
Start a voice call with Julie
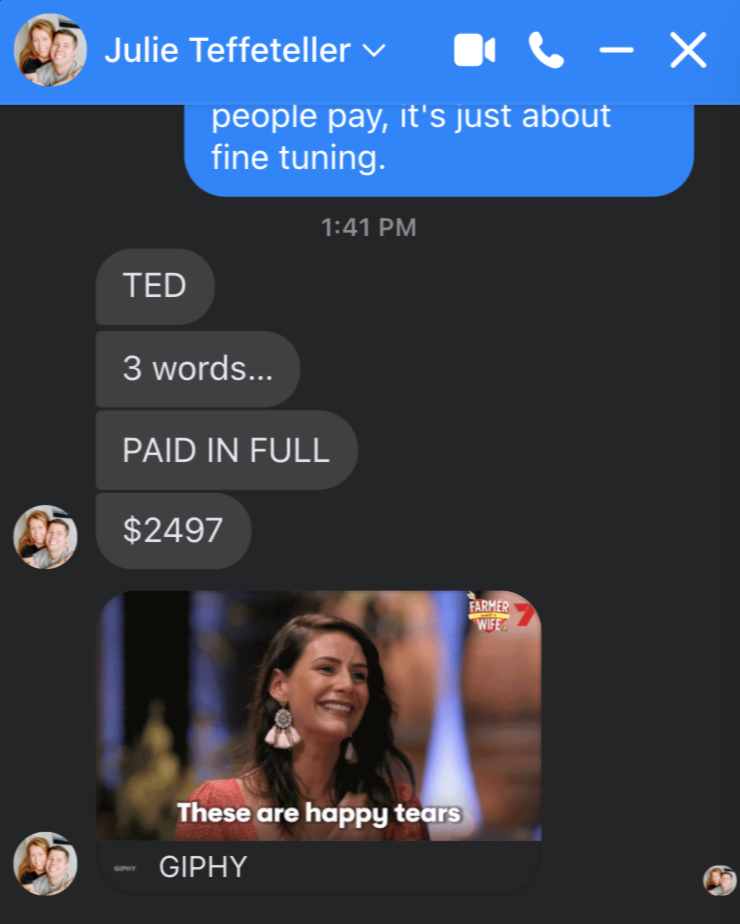pos(546,50)
